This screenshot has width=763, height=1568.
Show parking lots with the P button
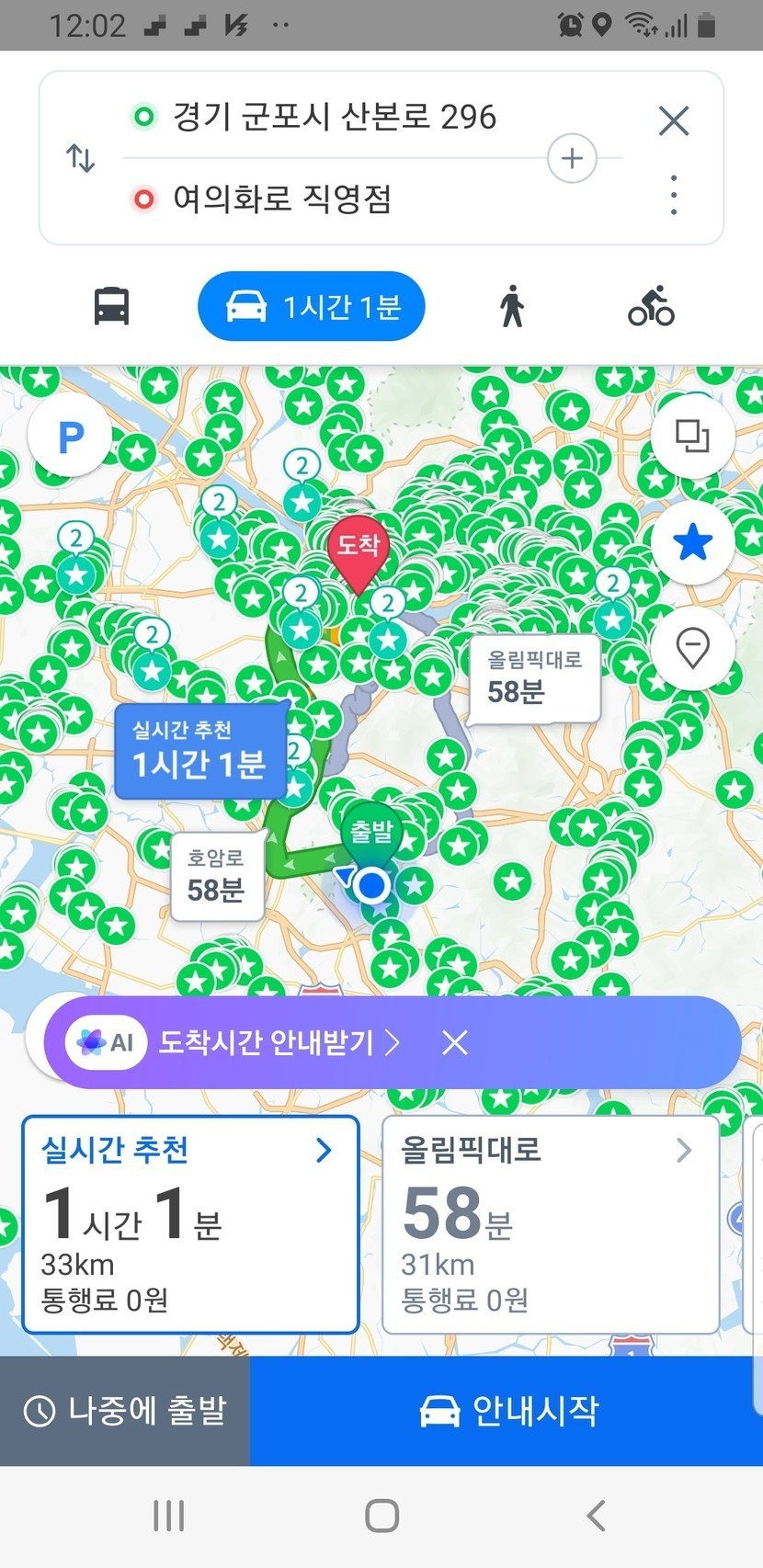tap(70, 437)
